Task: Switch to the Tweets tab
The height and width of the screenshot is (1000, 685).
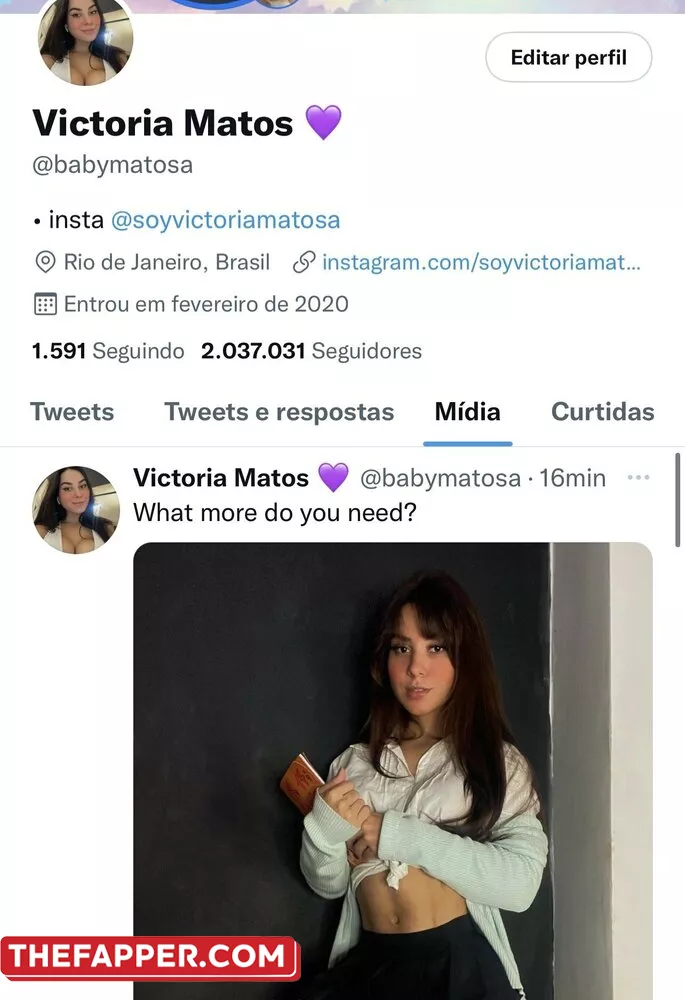Action: pos(72,412)
